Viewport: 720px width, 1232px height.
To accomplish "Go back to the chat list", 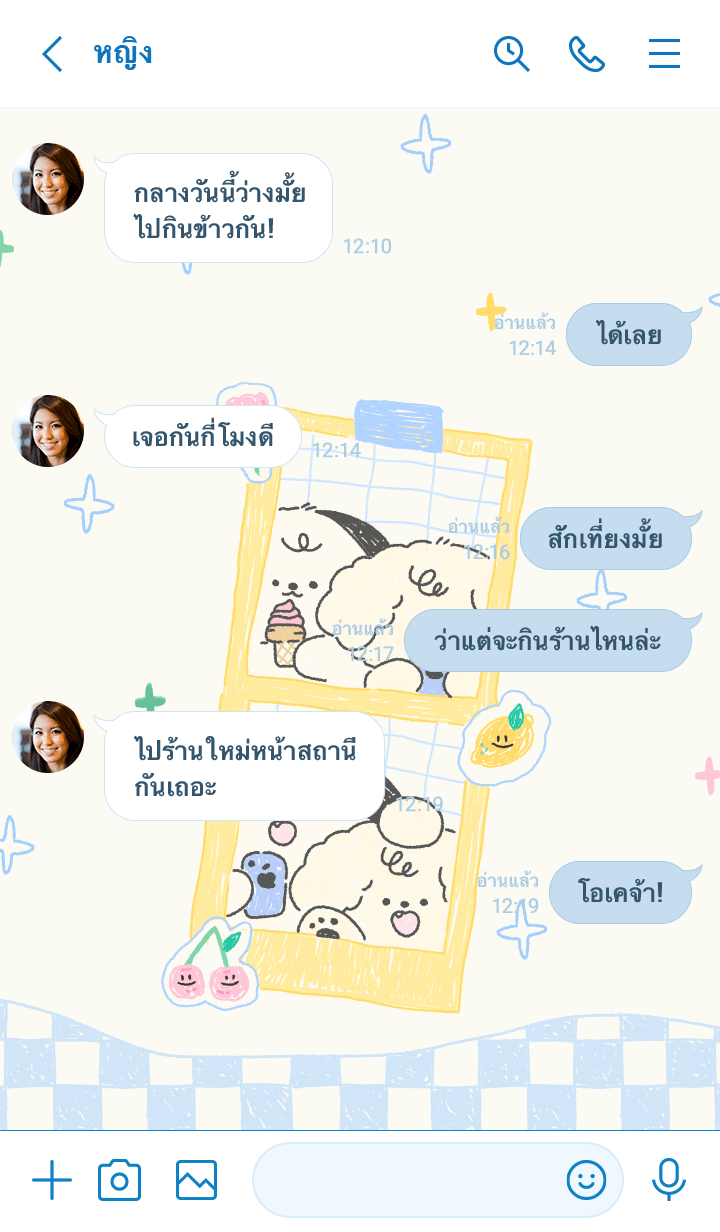I will coord(52,54).
